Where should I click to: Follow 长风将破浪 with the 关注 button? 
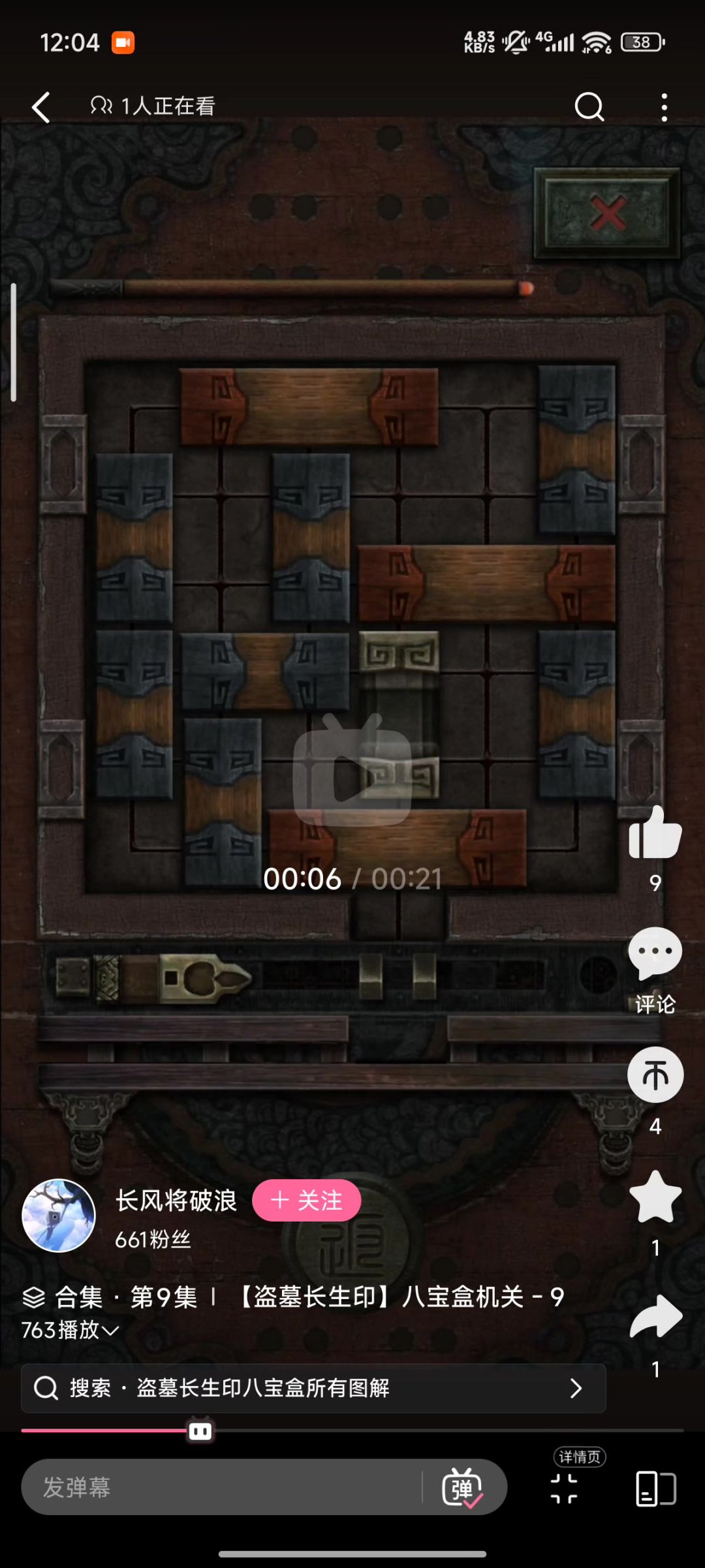(x=306, y=1201)
